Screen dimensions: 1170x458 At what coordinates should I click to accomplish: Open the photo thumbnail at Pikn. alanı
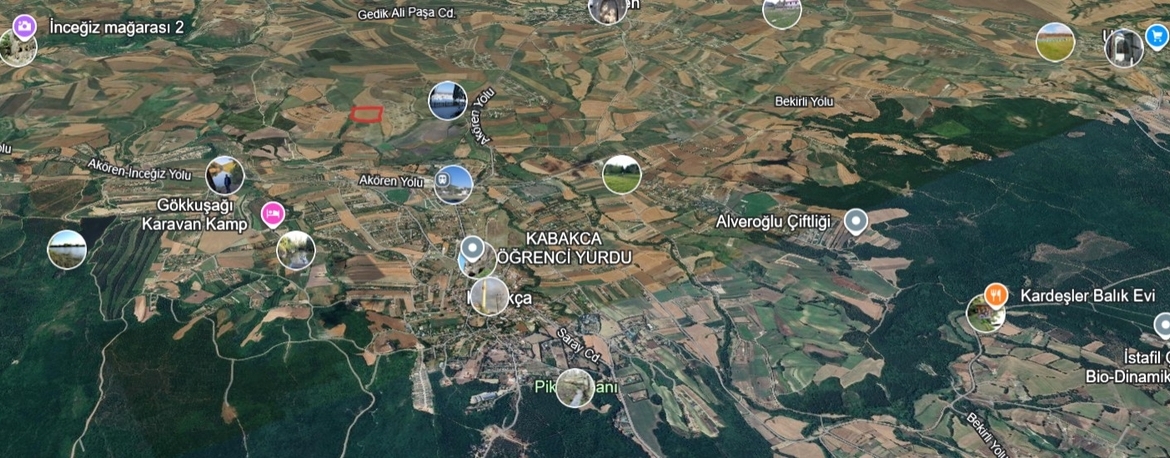pos(575,388)
